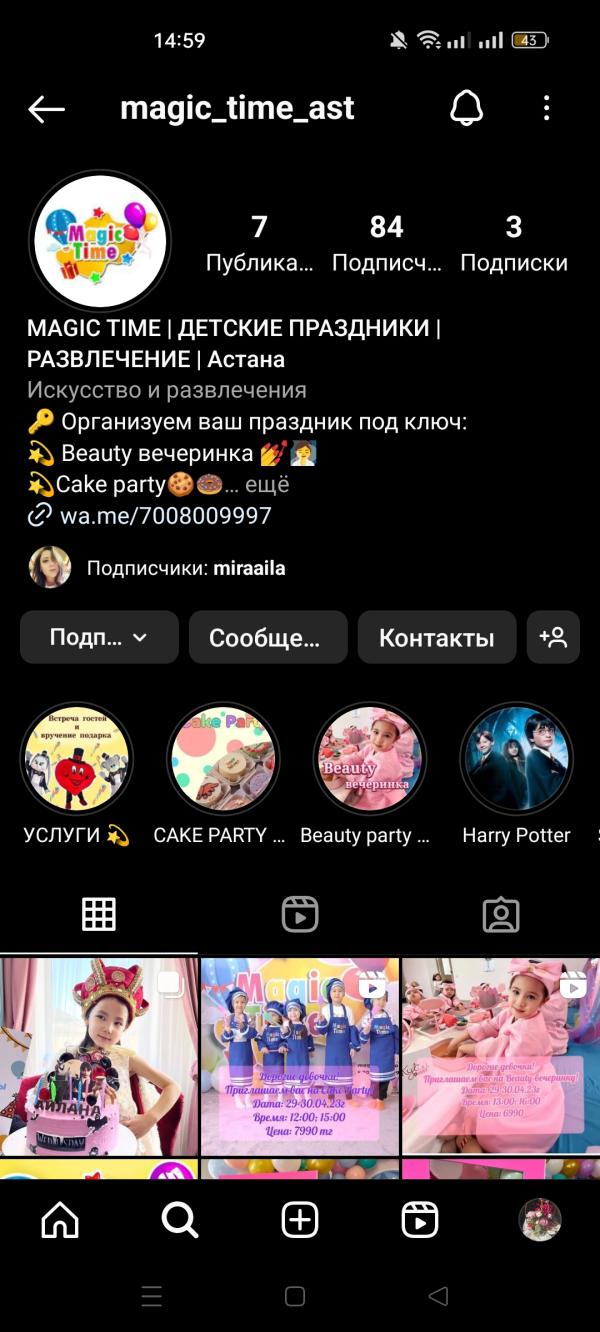The width and height of the screenshot is (600, 1332).
Task: Create a new post with the plus button
Action: (x=300, y=1220)
